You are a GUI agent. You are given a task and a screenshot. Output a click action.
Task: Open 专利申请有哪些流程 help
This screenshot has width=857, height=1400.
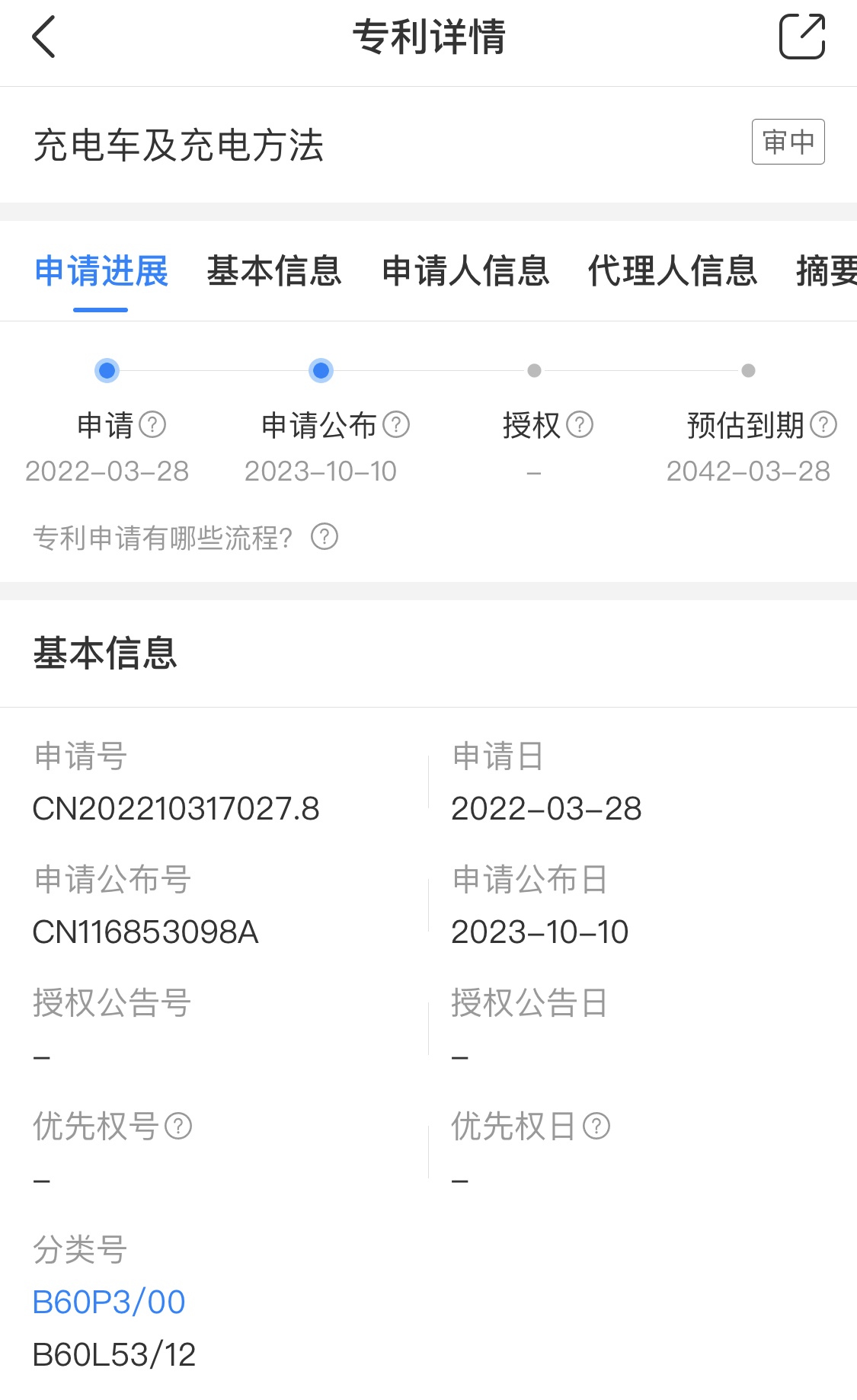click(x=185, y=538)
